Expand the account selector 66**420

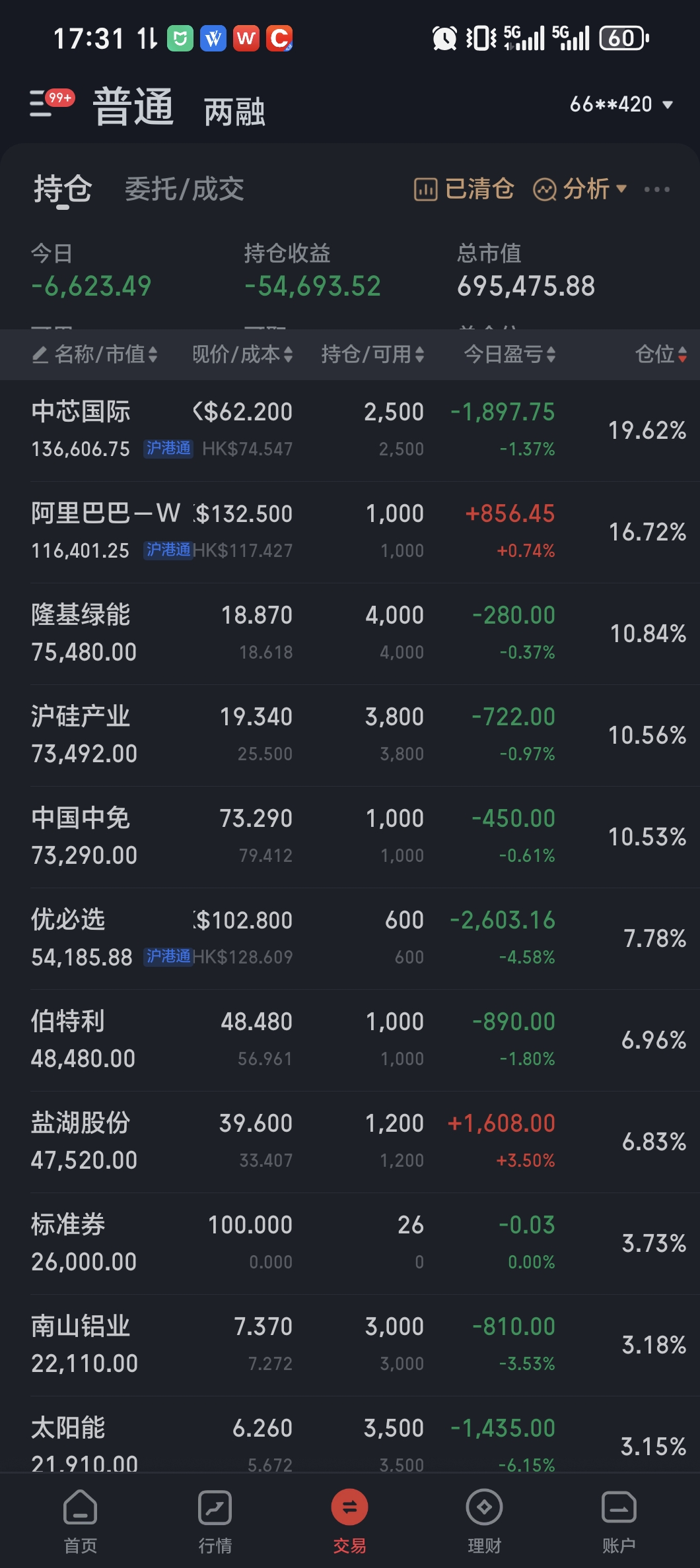tap(621, 104)
